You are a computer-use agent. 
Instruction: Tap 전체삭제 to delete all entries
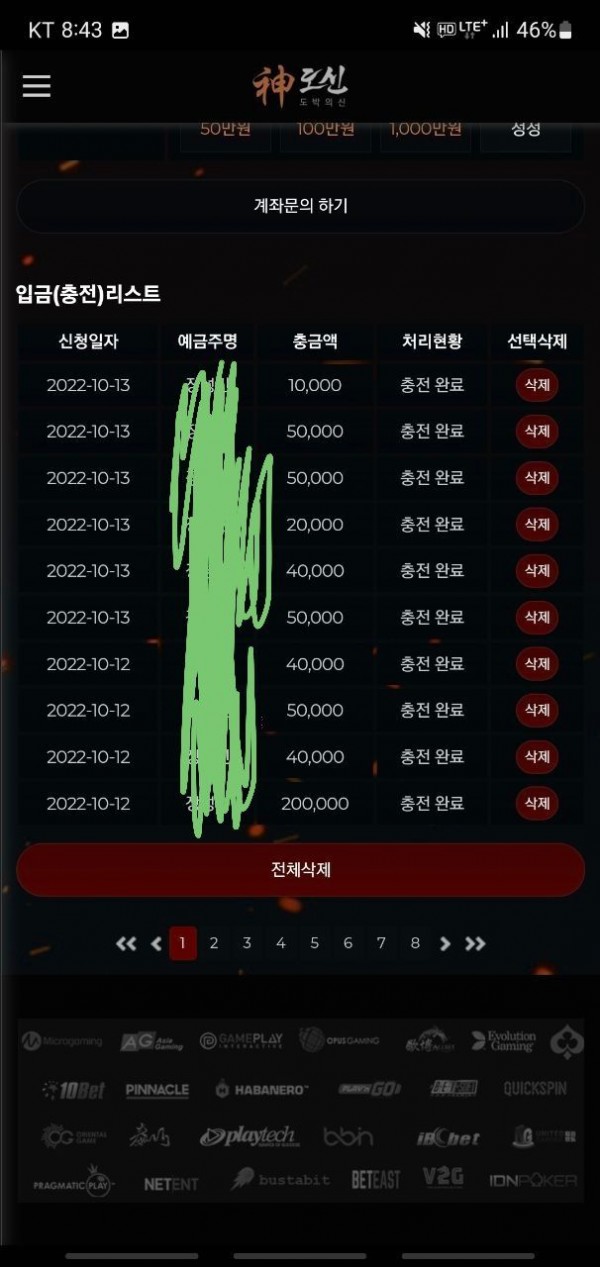[300, 870]
